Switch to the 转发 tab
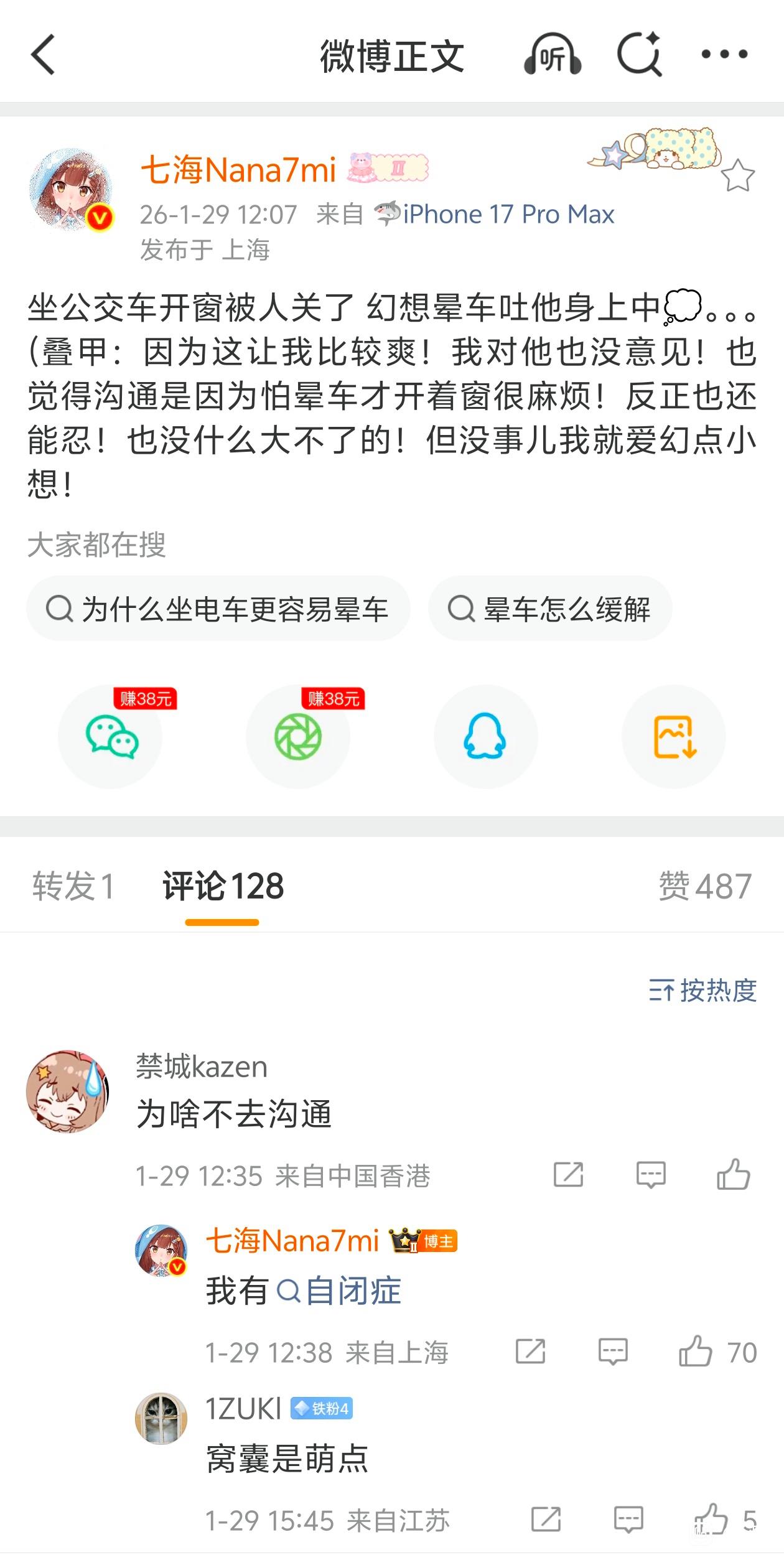This screenshot has height=1555, width=784. [73, 886]
